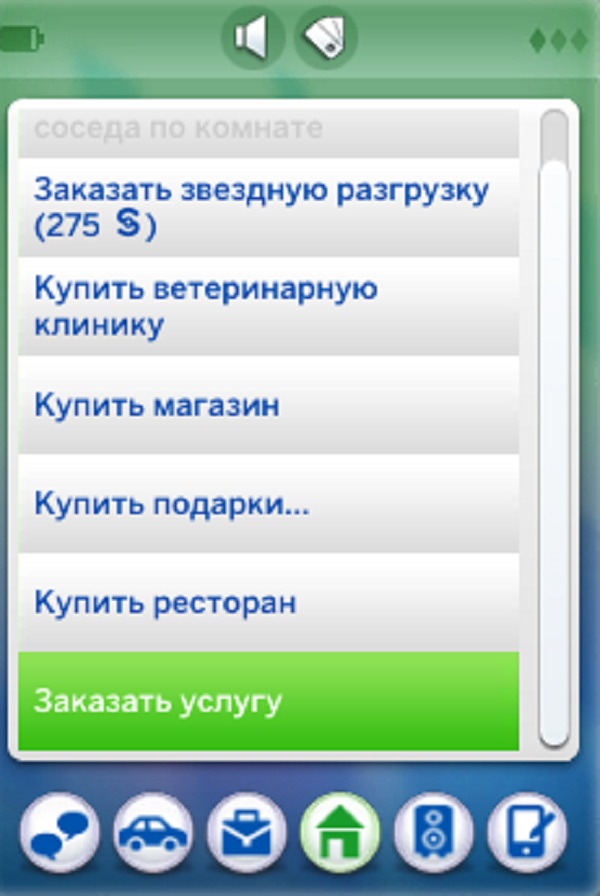Screen dimensions: 600x896
Task: Tap the phone cases icon
Action: [326, 39]
